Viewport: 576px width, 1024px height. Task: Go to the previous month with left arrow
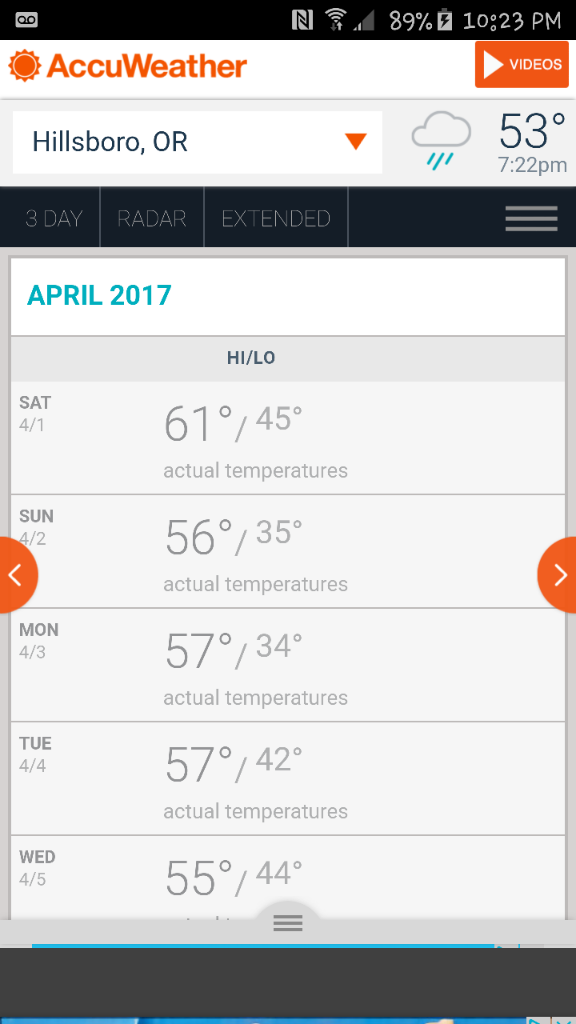[16, 575]
